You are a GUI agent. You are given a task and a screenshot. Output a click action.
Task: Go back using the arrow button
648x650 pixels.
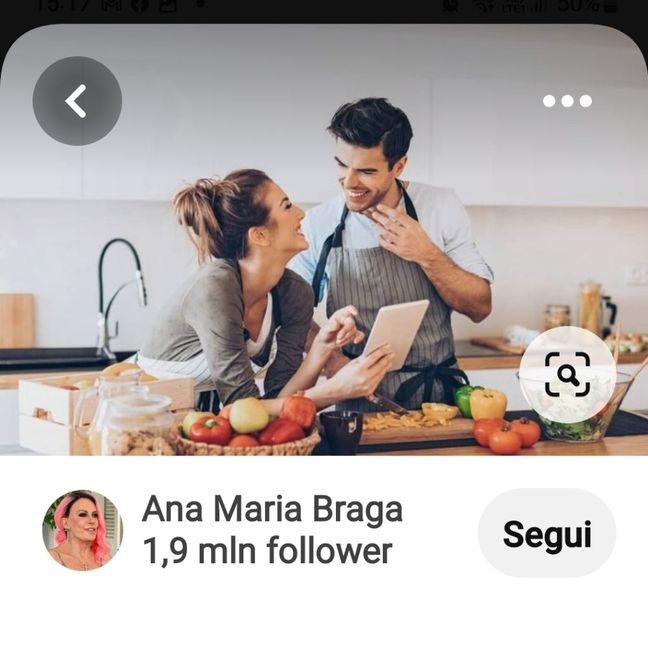[x=77, y=101]
